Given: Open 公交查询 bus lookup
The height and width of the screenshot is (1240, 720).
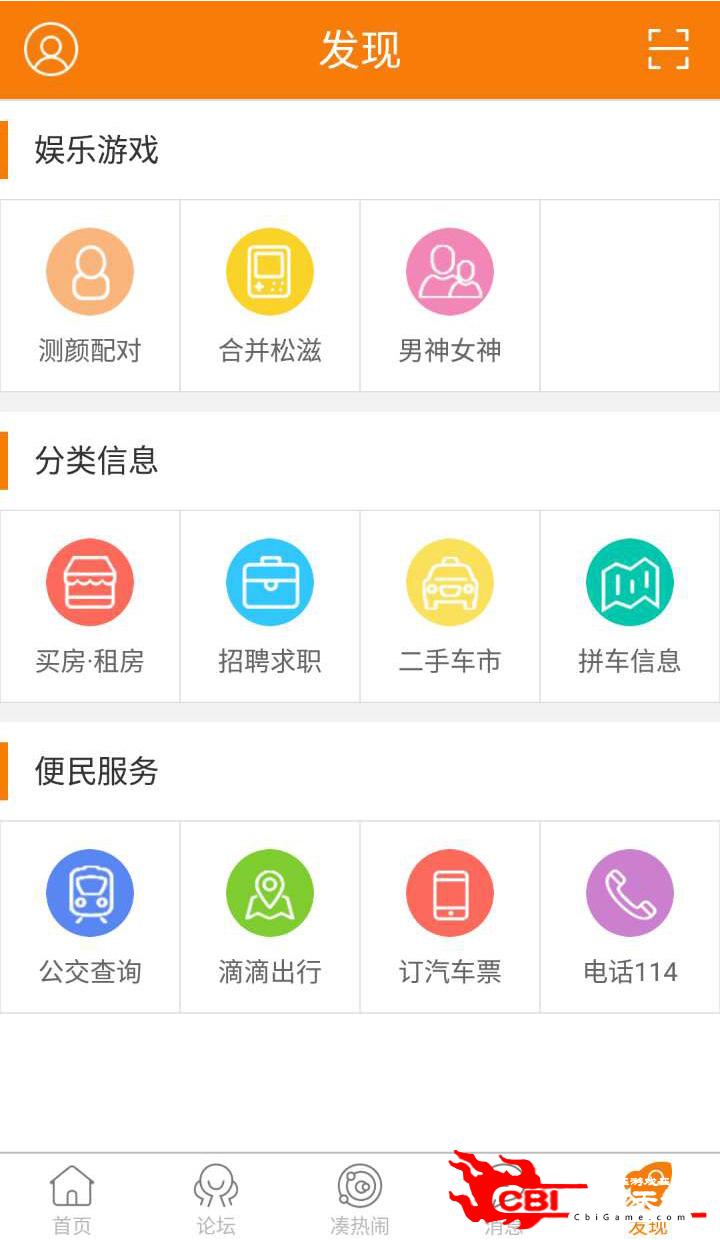Looking at the screenshot, I should [x=90, y=917].
